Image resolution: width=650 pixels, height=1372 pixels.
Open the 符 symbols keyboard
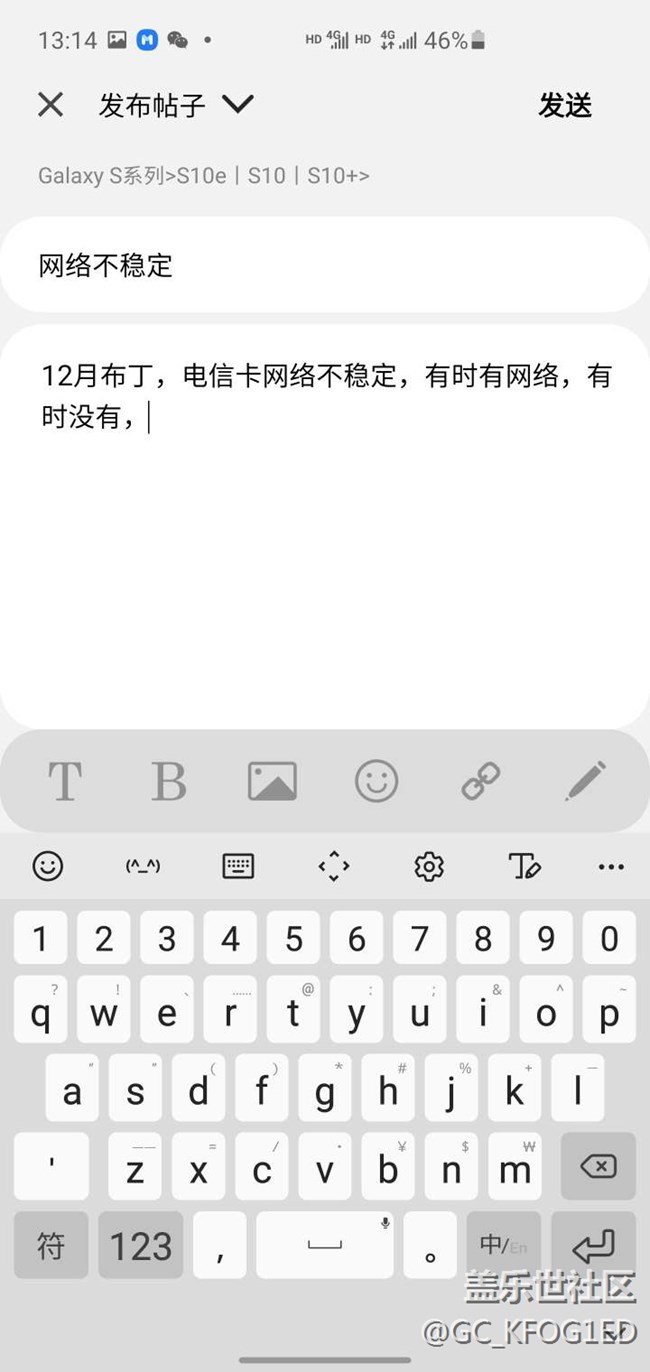point(51,1245)
